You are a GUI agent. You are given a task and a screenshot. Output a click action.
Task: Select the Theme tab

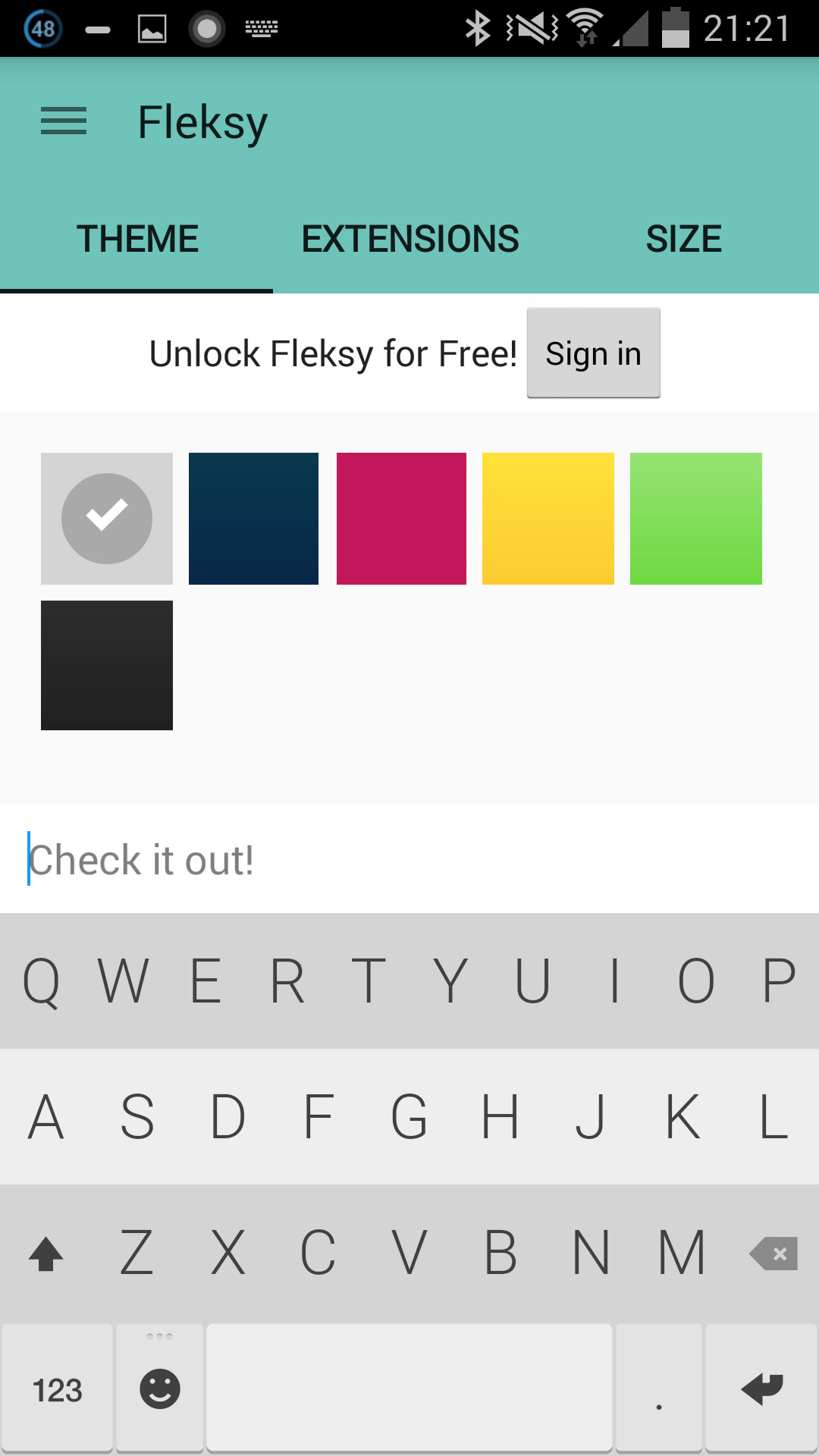(137, 239)
